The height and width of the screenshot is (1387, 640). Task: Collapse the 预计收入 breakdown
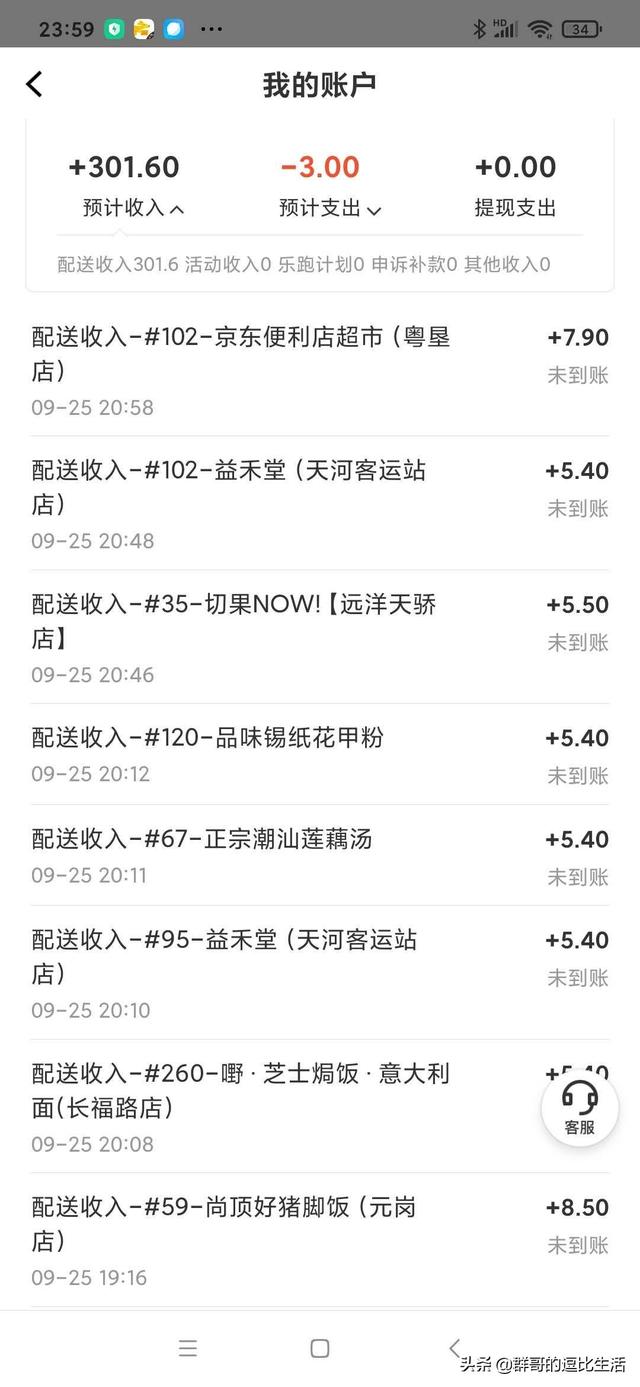click(133, 208)
